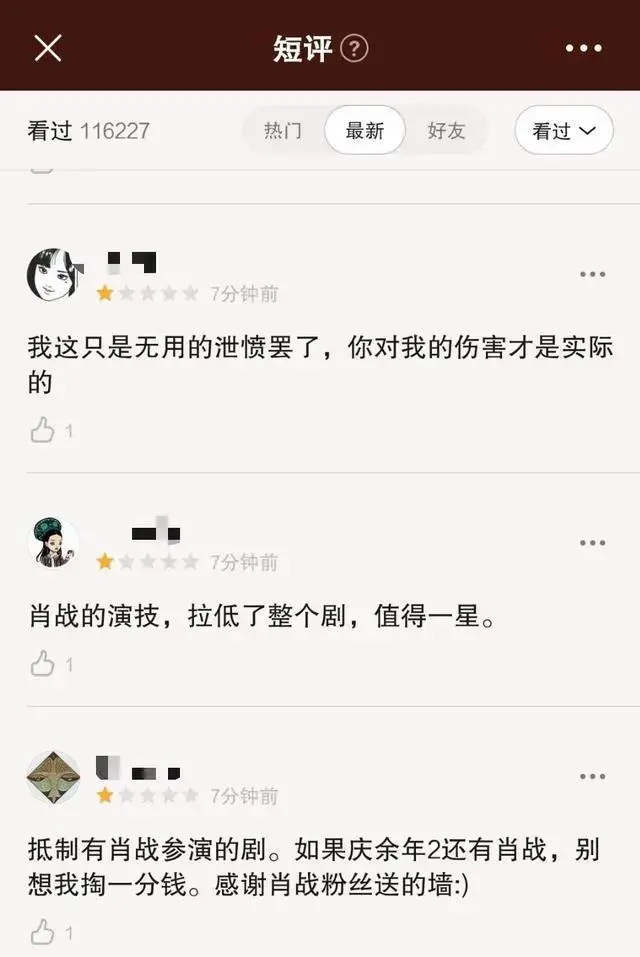This screenshot has width=640, height=957.
Task: Like the comment about 肖战的演技
Action: pos(43,664)
